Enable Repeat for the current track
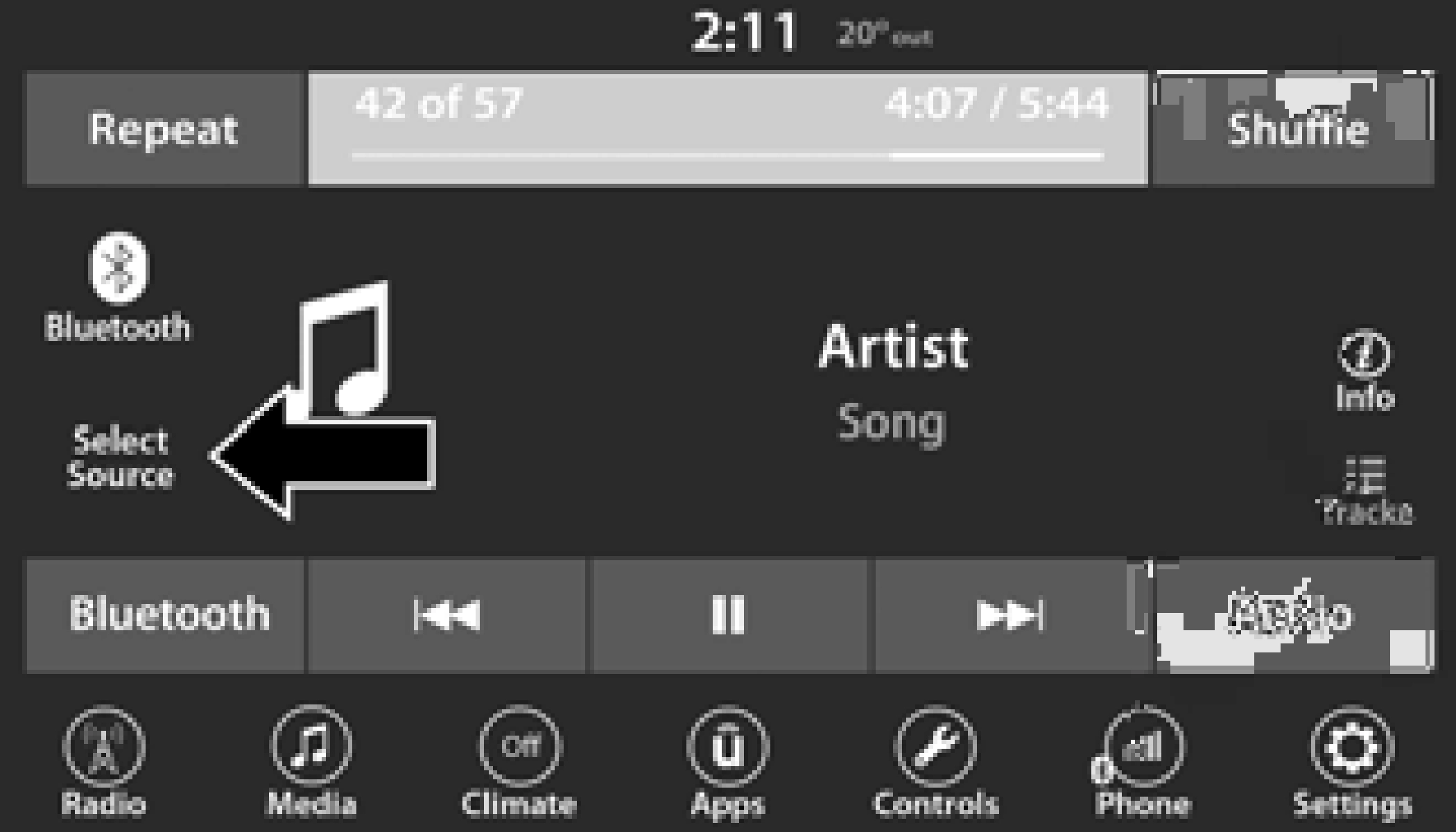Viewport: 1456px width, 832px height. 164,130
